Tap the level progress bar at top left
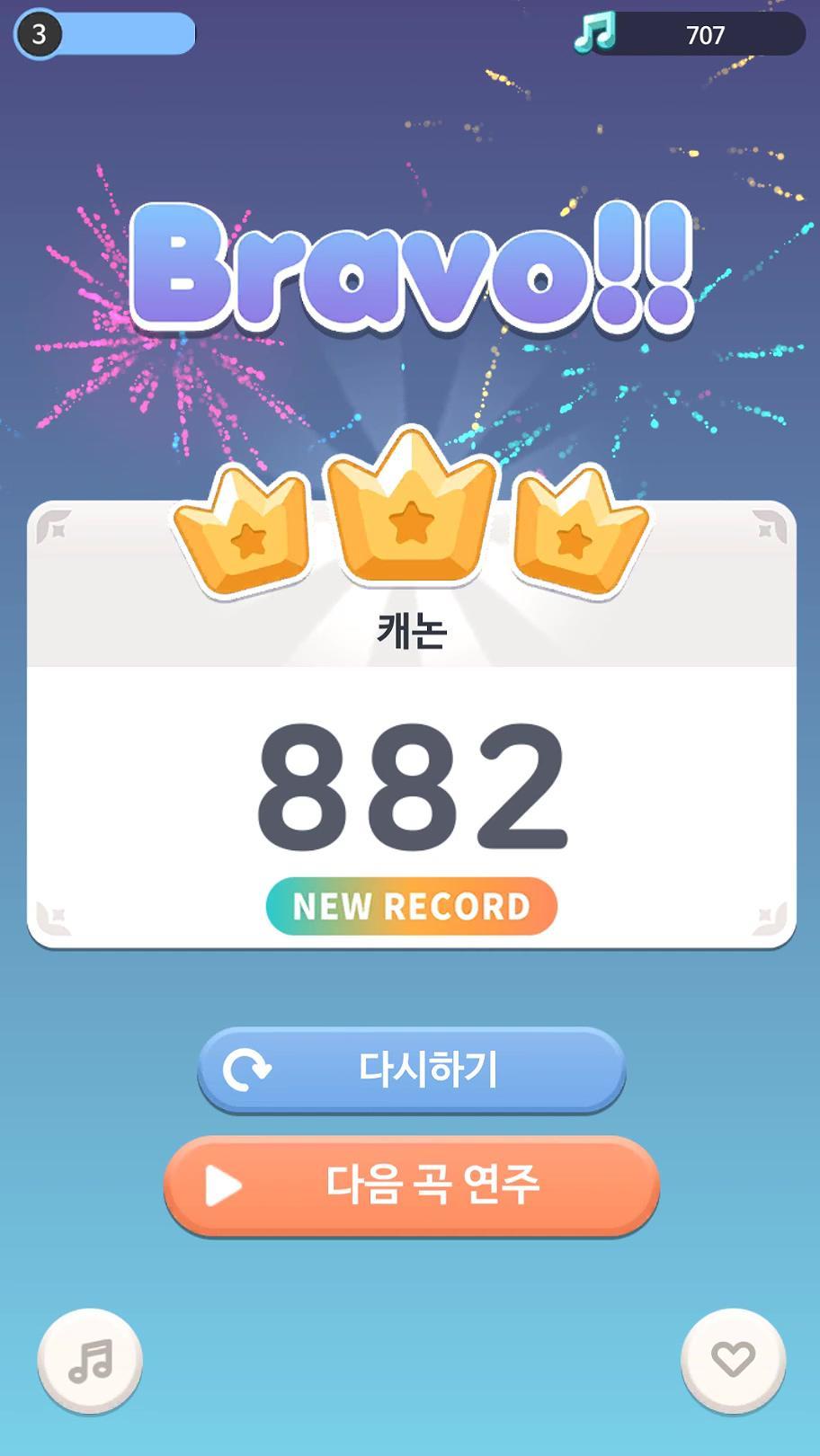Screen dimensions: 820x1456 [x=126, y=32]
